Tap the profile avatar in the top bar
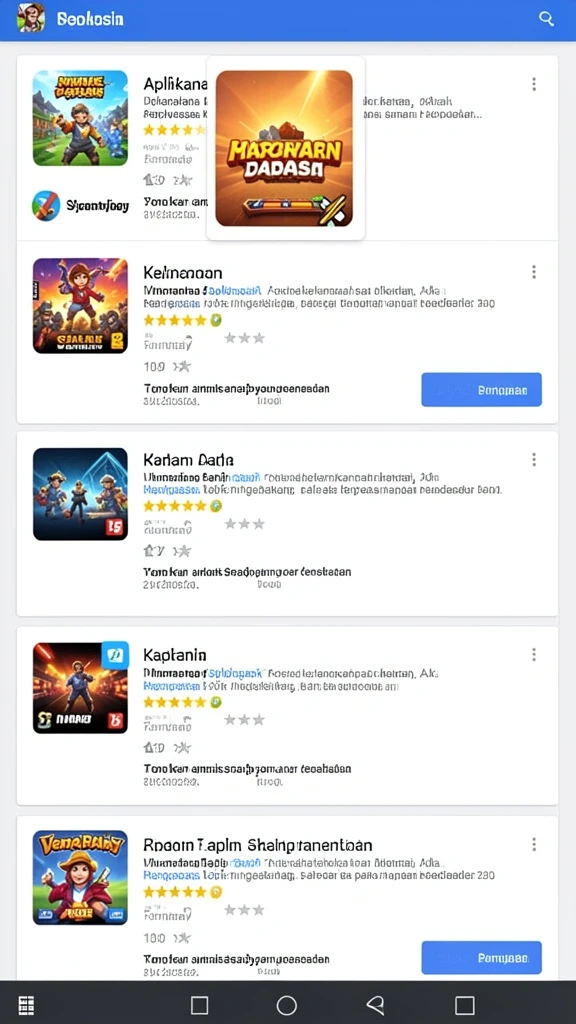This screenshot has height=1024, width=576. point(31,18)
